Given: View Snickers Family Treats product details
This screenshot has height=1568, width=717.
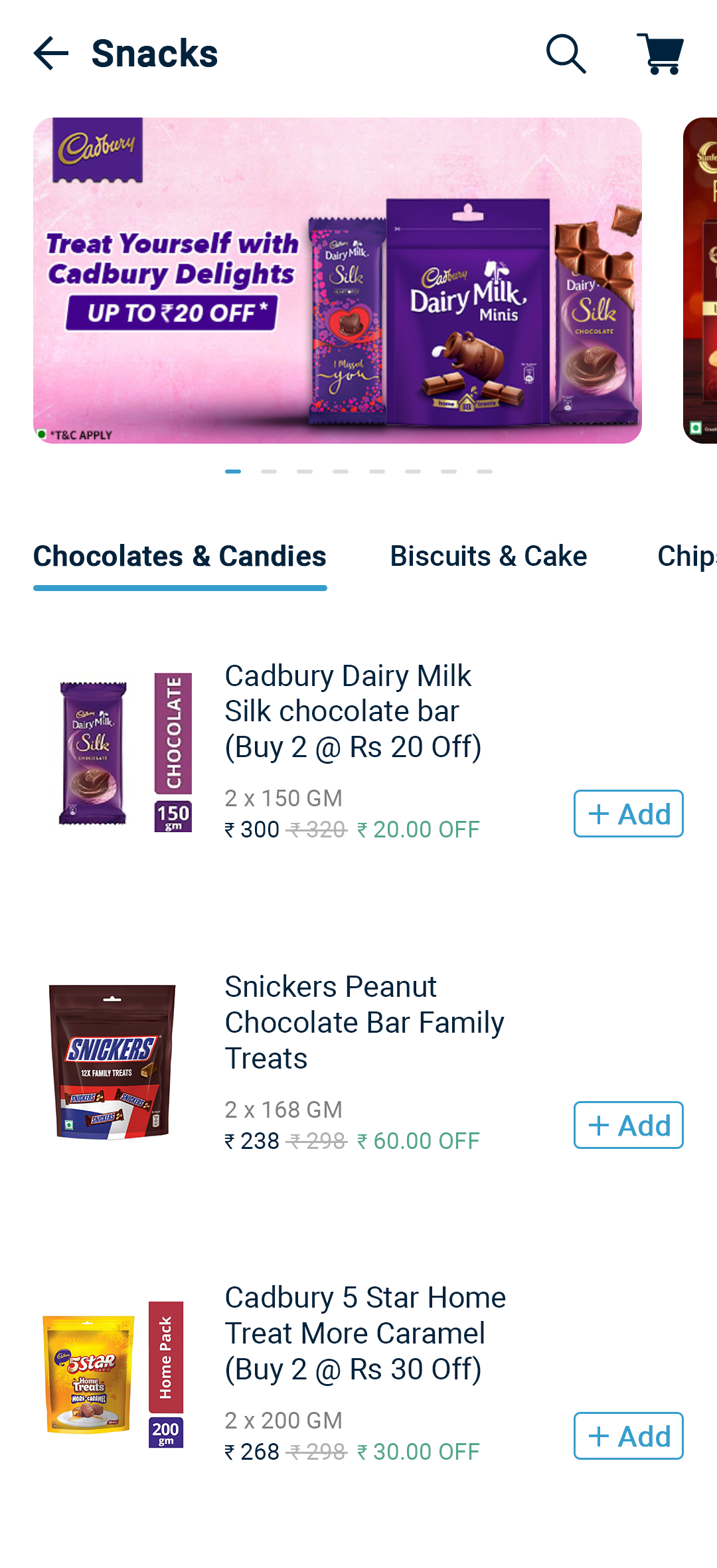Looking at the screenshot, I should (364, 1023).
